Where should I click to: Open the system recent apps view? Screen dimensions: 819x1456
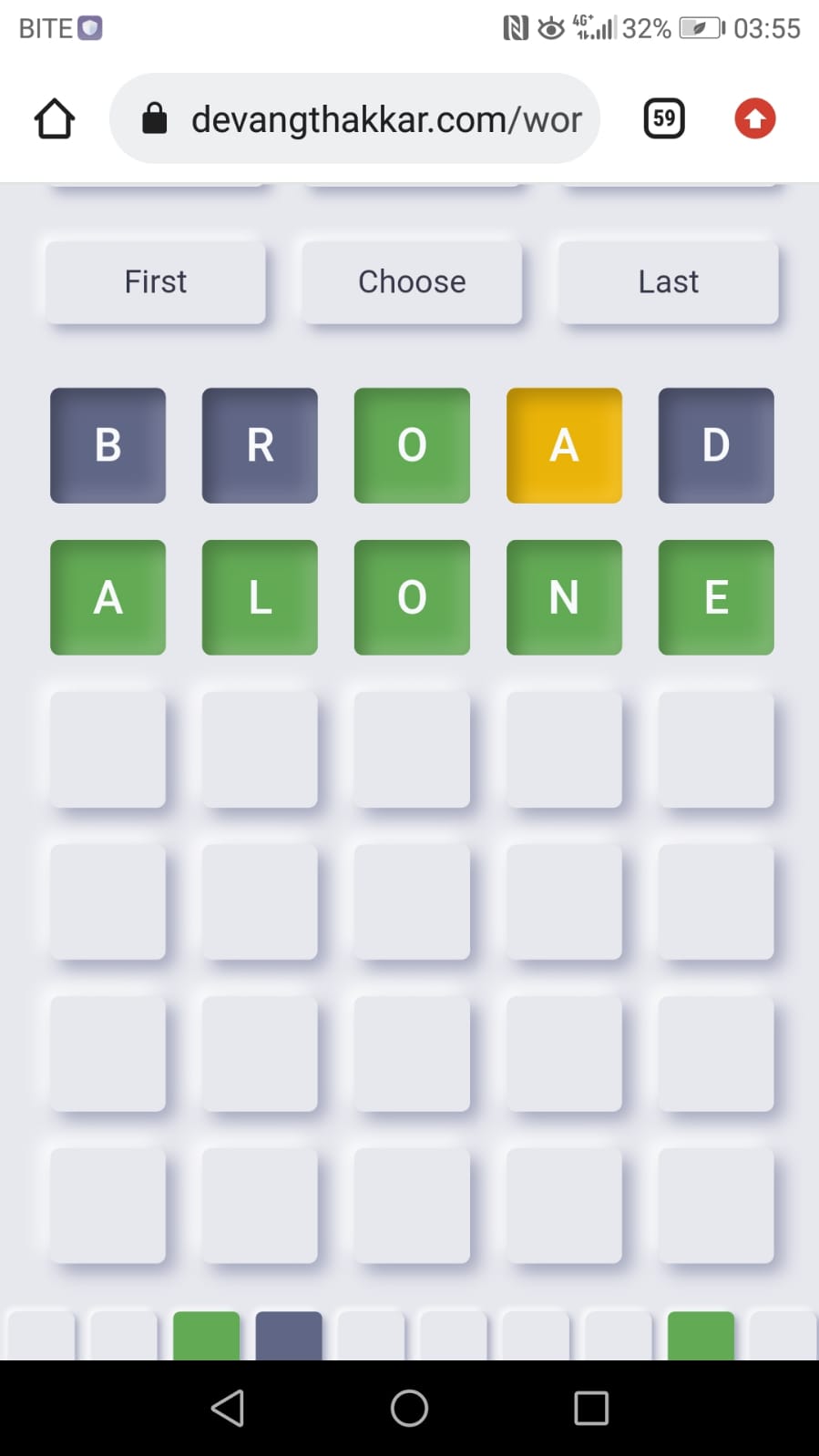(591, 1408)
